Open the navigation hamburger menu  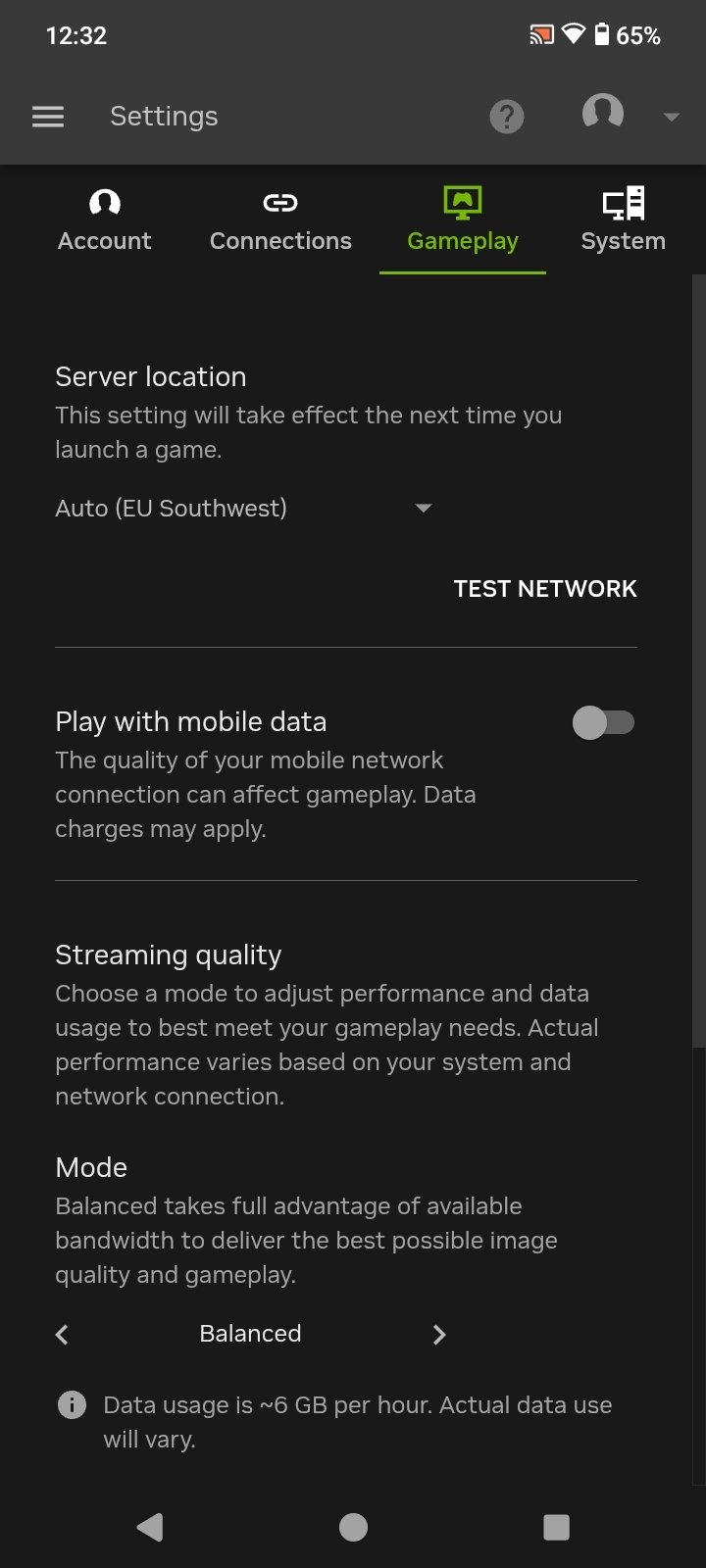47,116
